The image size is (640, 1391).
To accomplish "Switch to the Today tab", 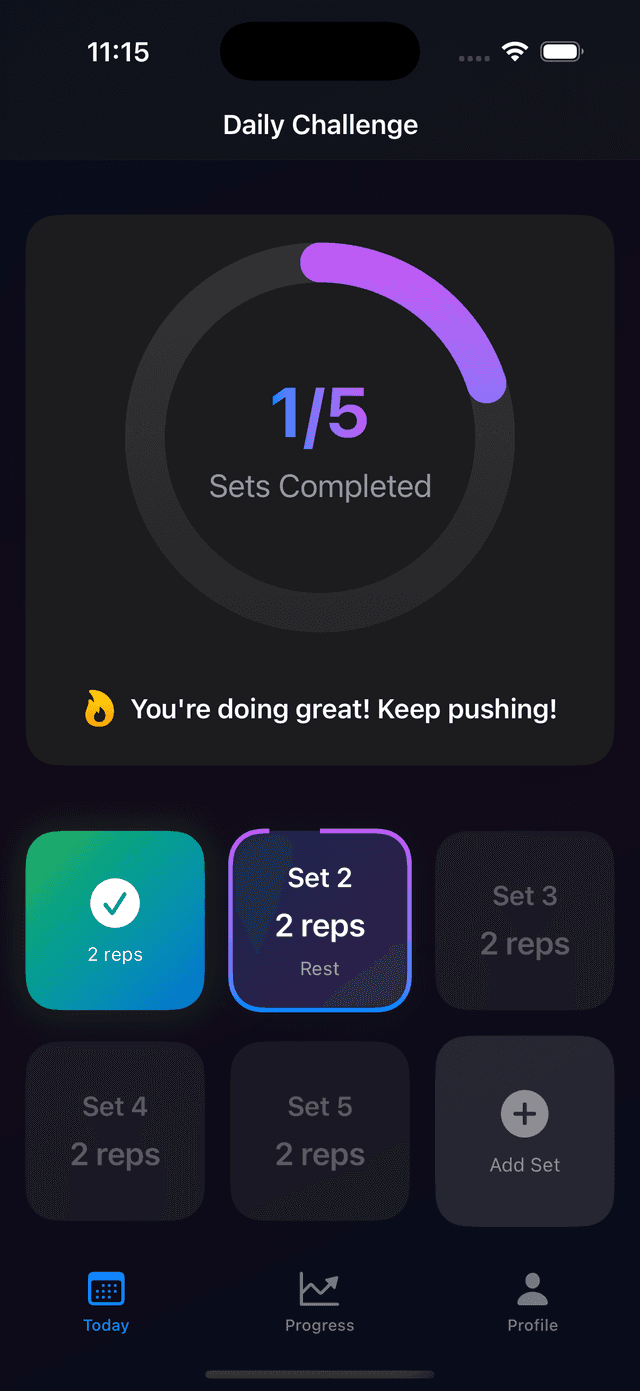I will tap(106, 1302).
